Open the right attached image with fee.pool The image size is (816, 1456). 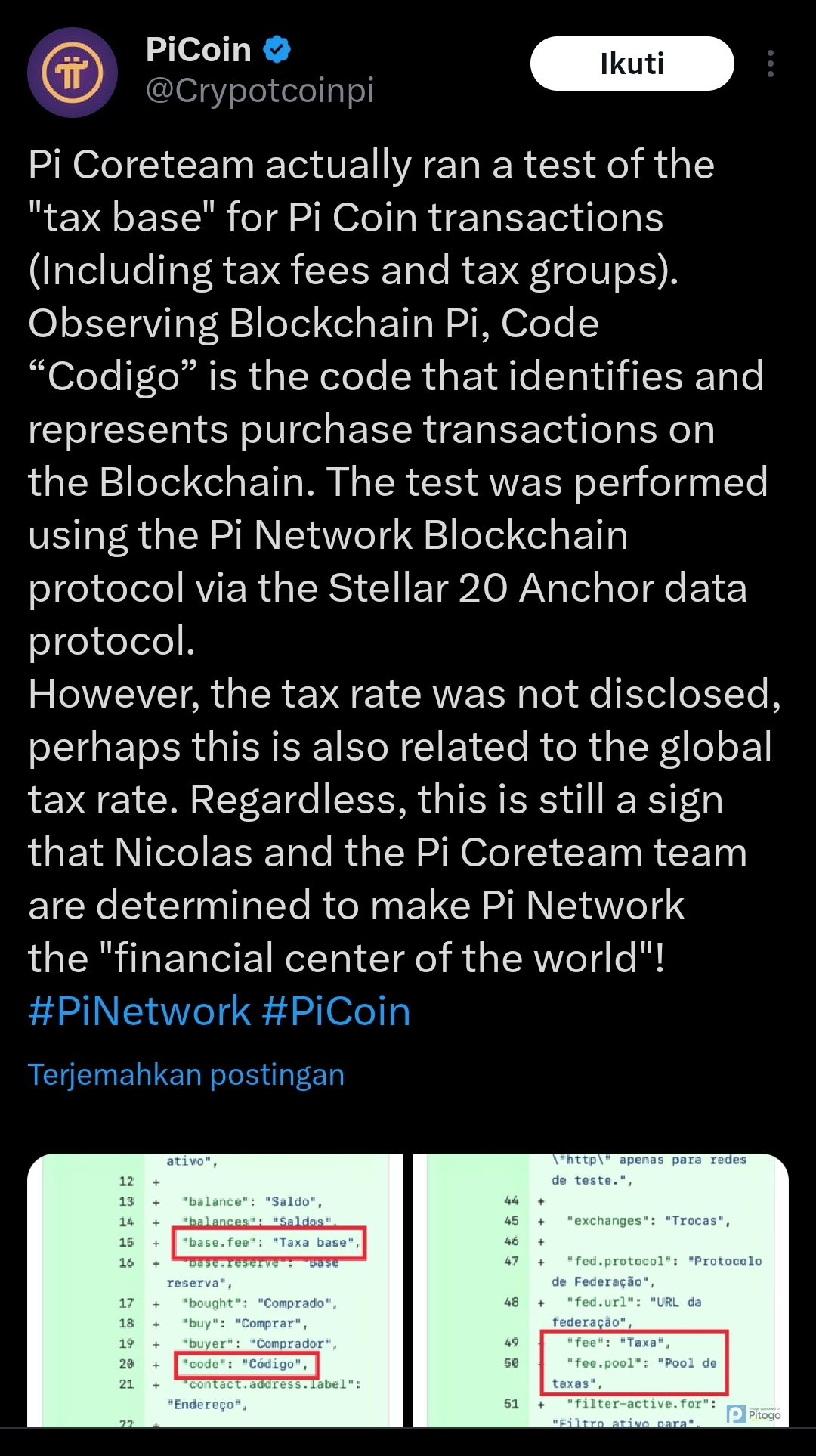coord(601,1290)
